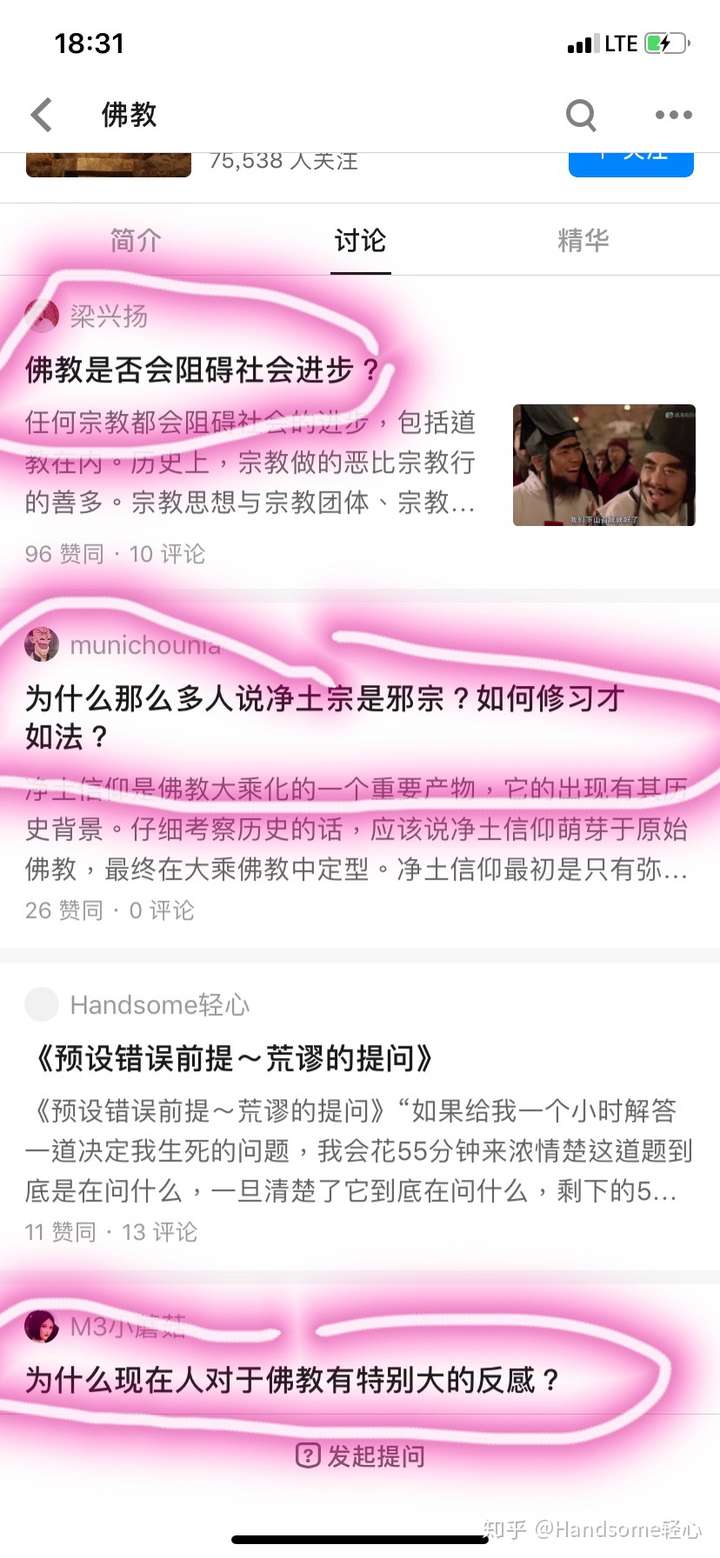
Task: Go back from the 佛教 topic page
Action: (x=41, y=115)
